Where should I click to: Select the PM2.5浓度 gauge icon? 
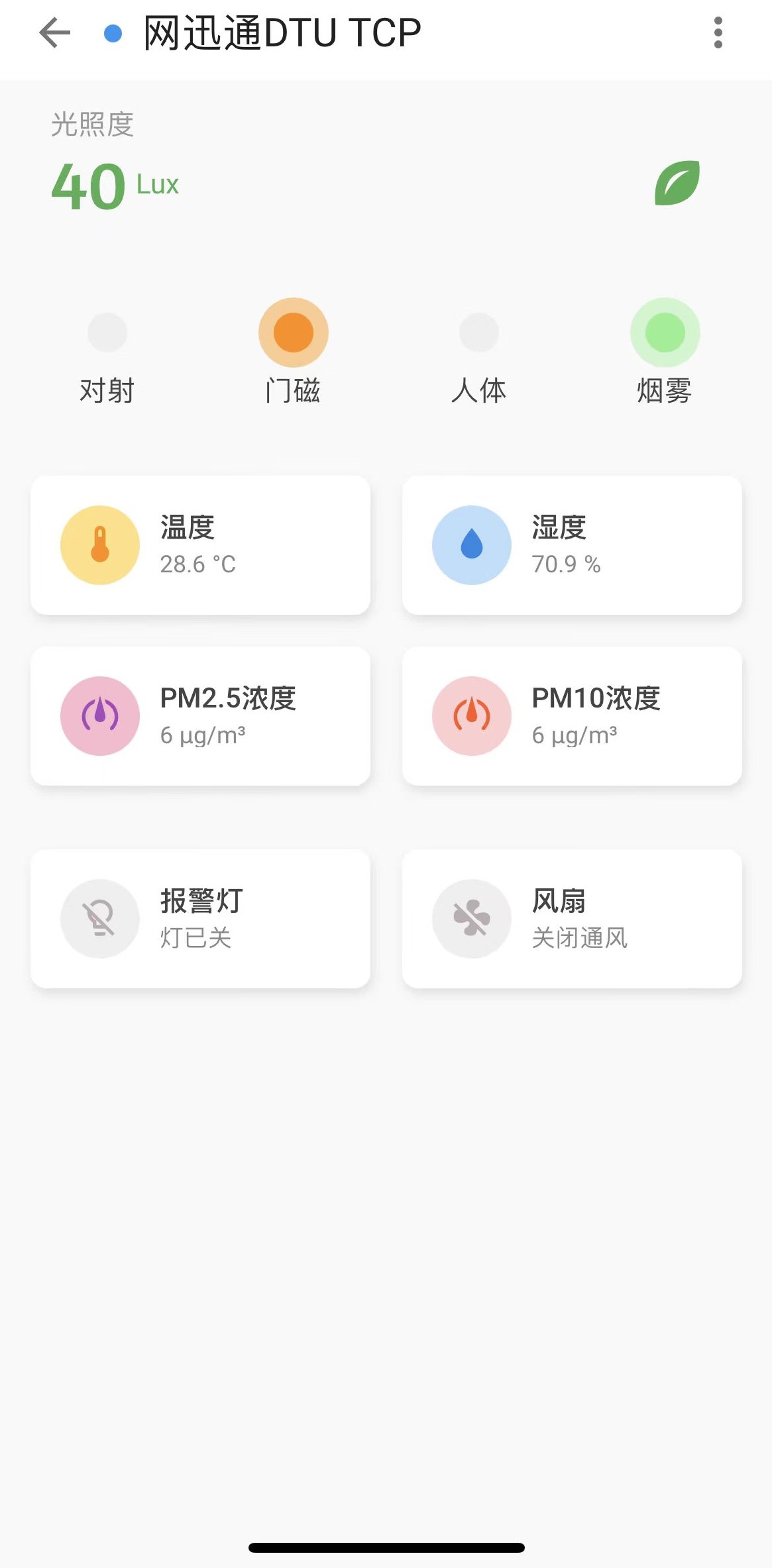[100, 716]
